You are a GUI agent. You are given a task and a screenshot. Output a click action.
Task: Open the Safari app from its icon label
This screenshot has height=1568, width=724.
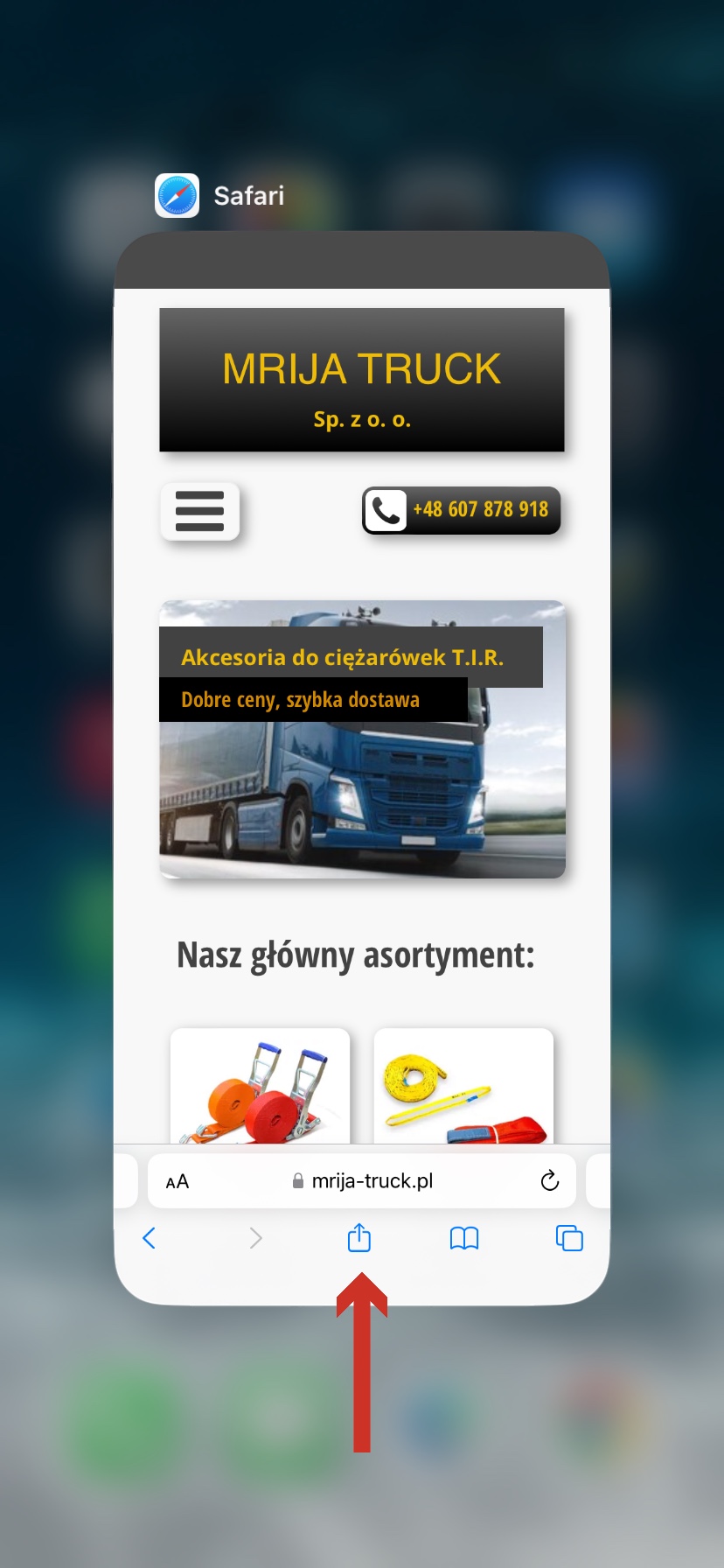click(248, 195)
